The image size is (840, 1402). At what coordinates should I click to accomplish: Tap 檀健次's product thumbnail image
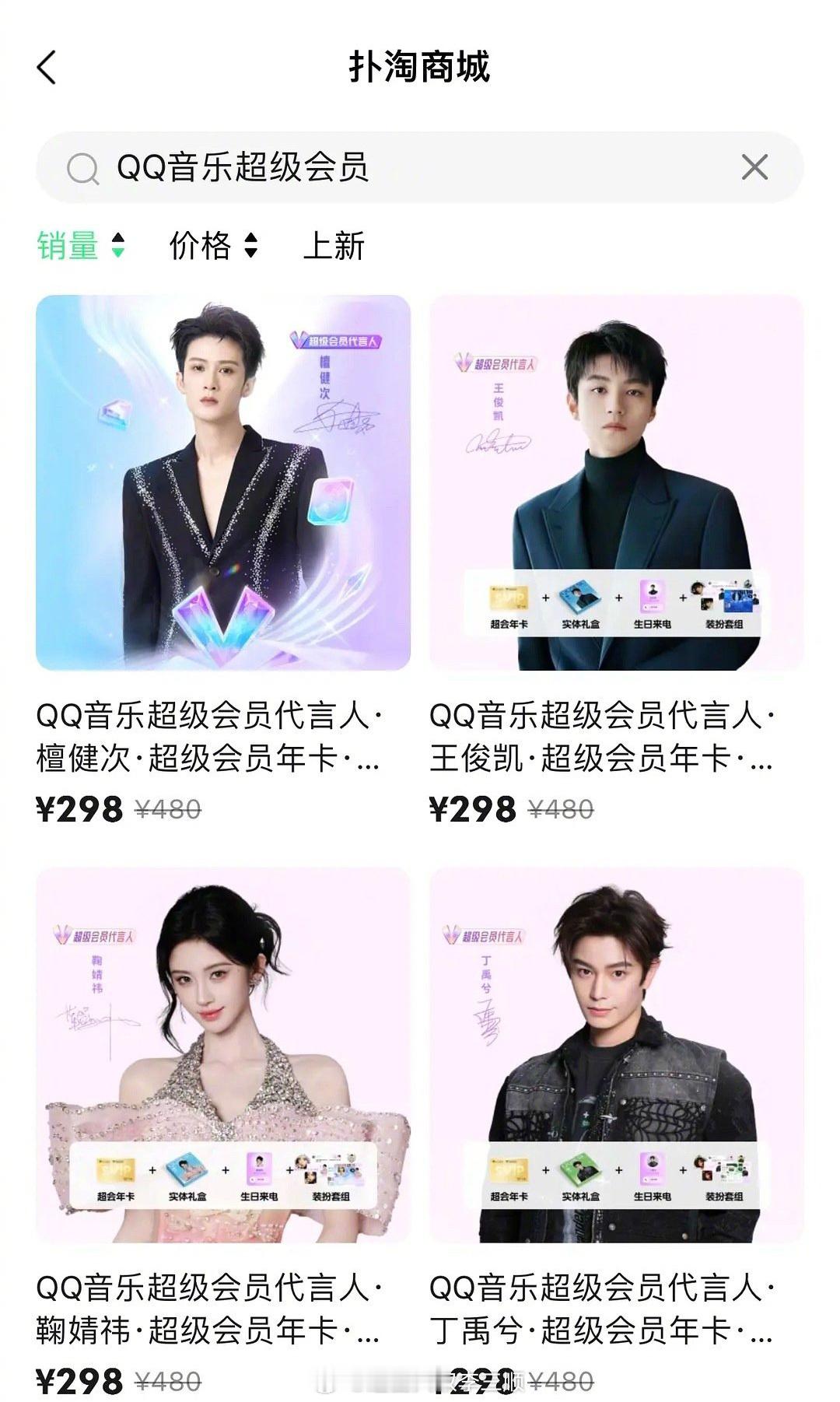pyautogui.click(x=219, y=482)
